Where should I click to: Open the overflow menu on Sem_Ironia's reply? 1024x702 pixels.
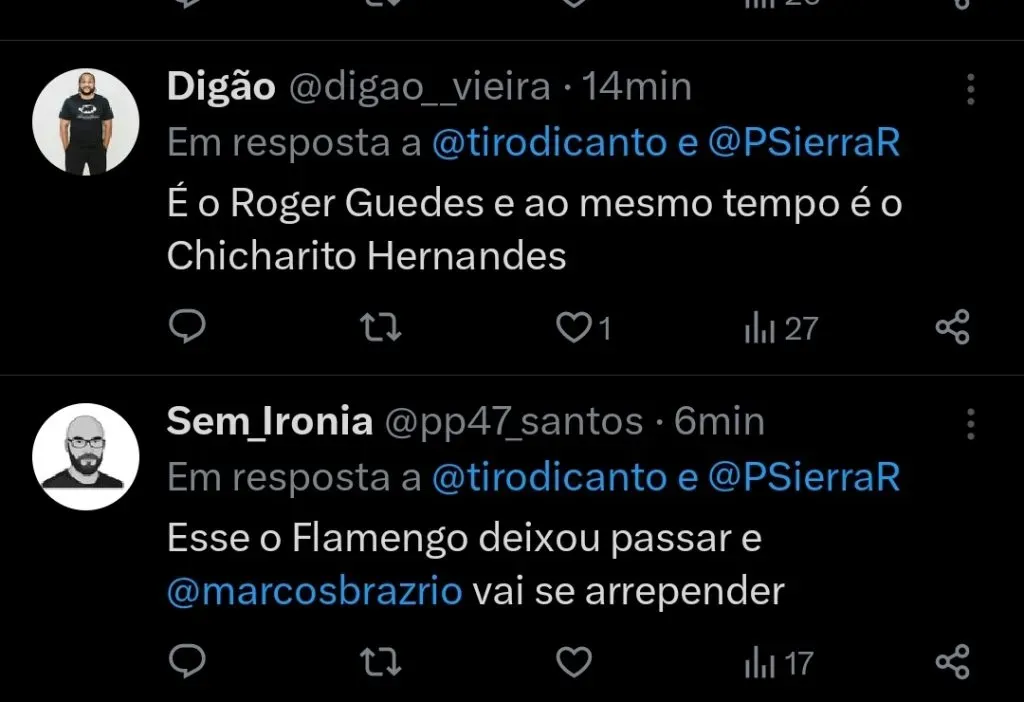tap(969, 424)
